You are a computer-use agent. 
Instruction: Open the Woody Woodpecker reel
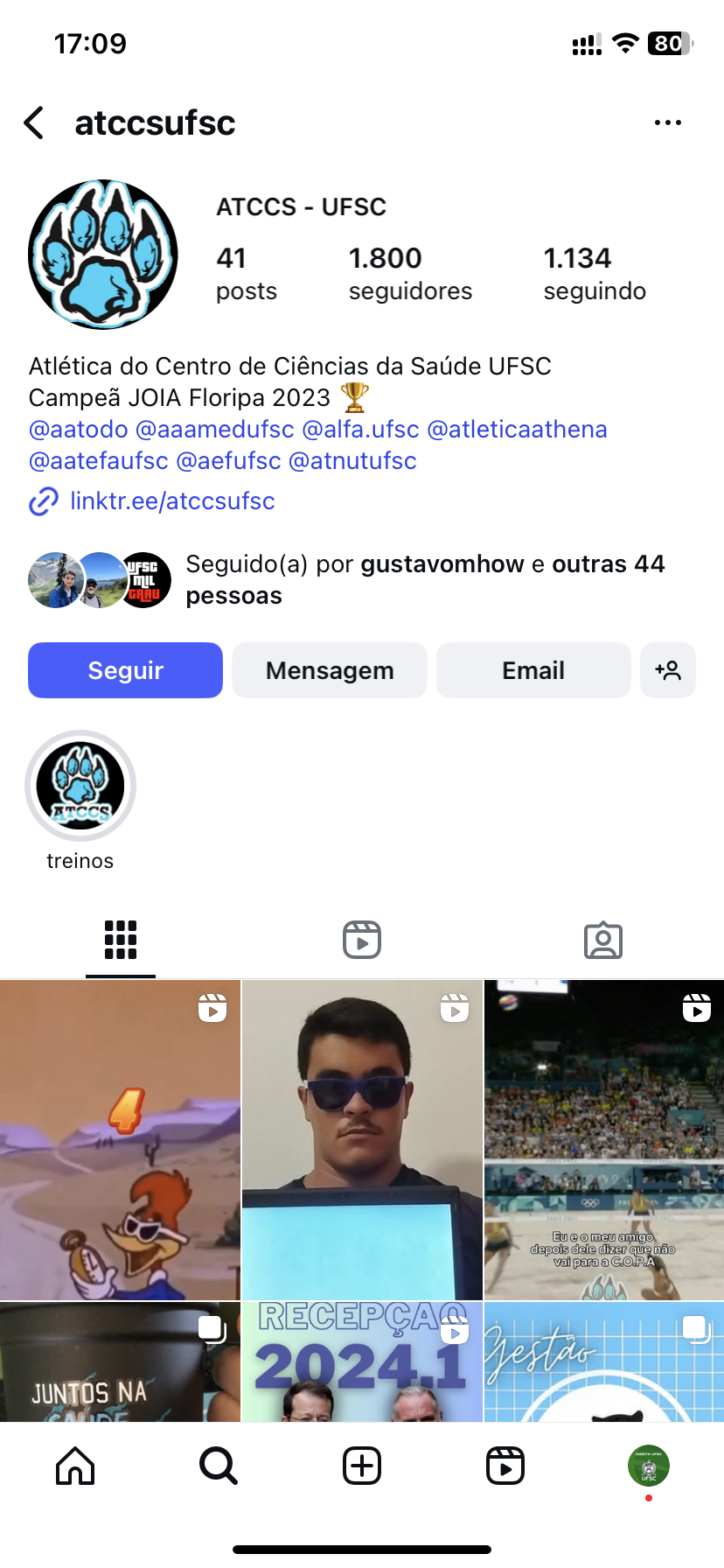(x=120, y=1139)
